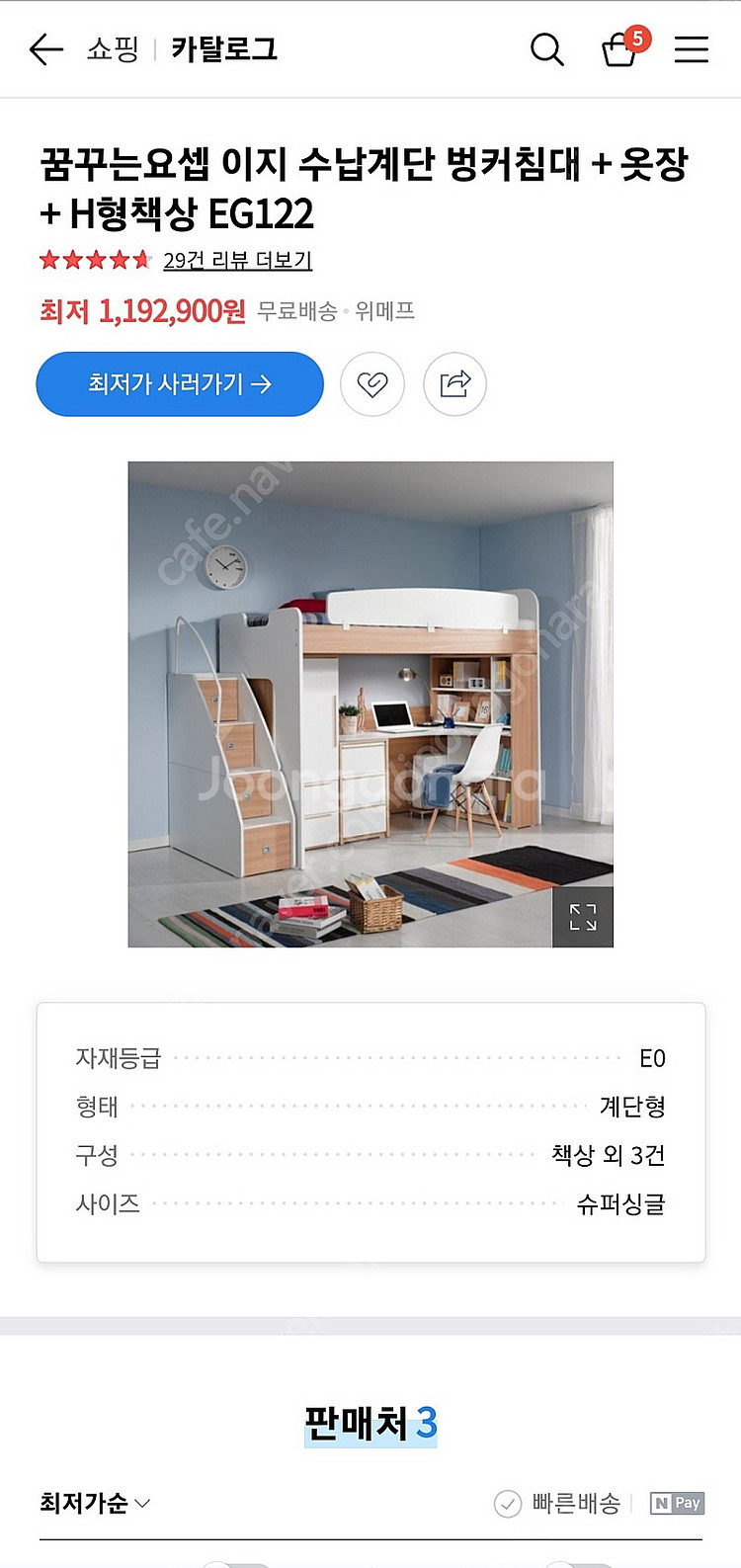
Task: Open the search magnifier
Action: 546,49
